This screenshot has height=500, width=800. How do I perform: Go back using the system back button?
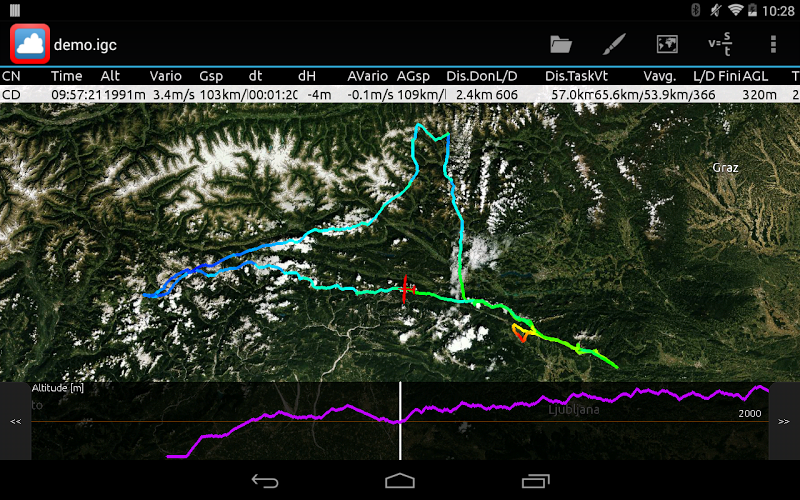265,481
